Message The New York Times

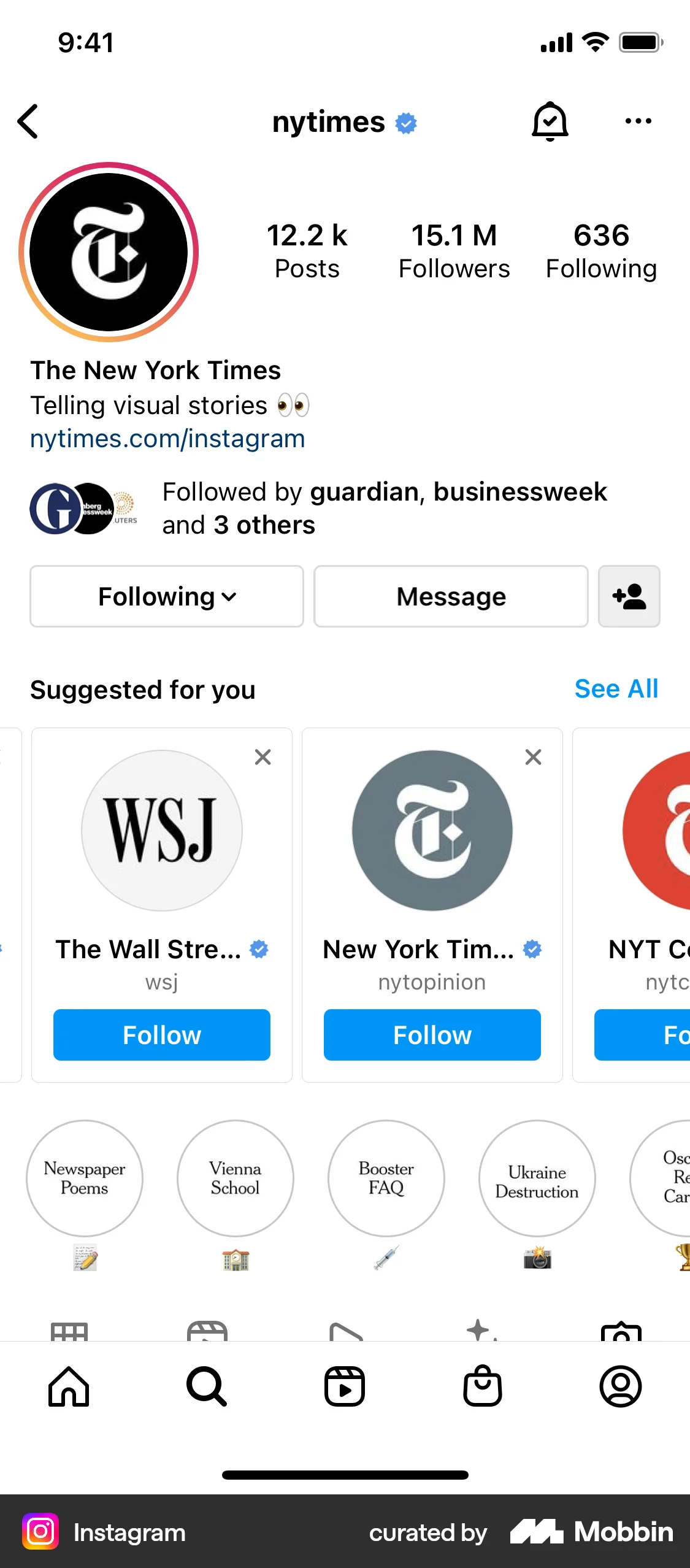[451, 596]
